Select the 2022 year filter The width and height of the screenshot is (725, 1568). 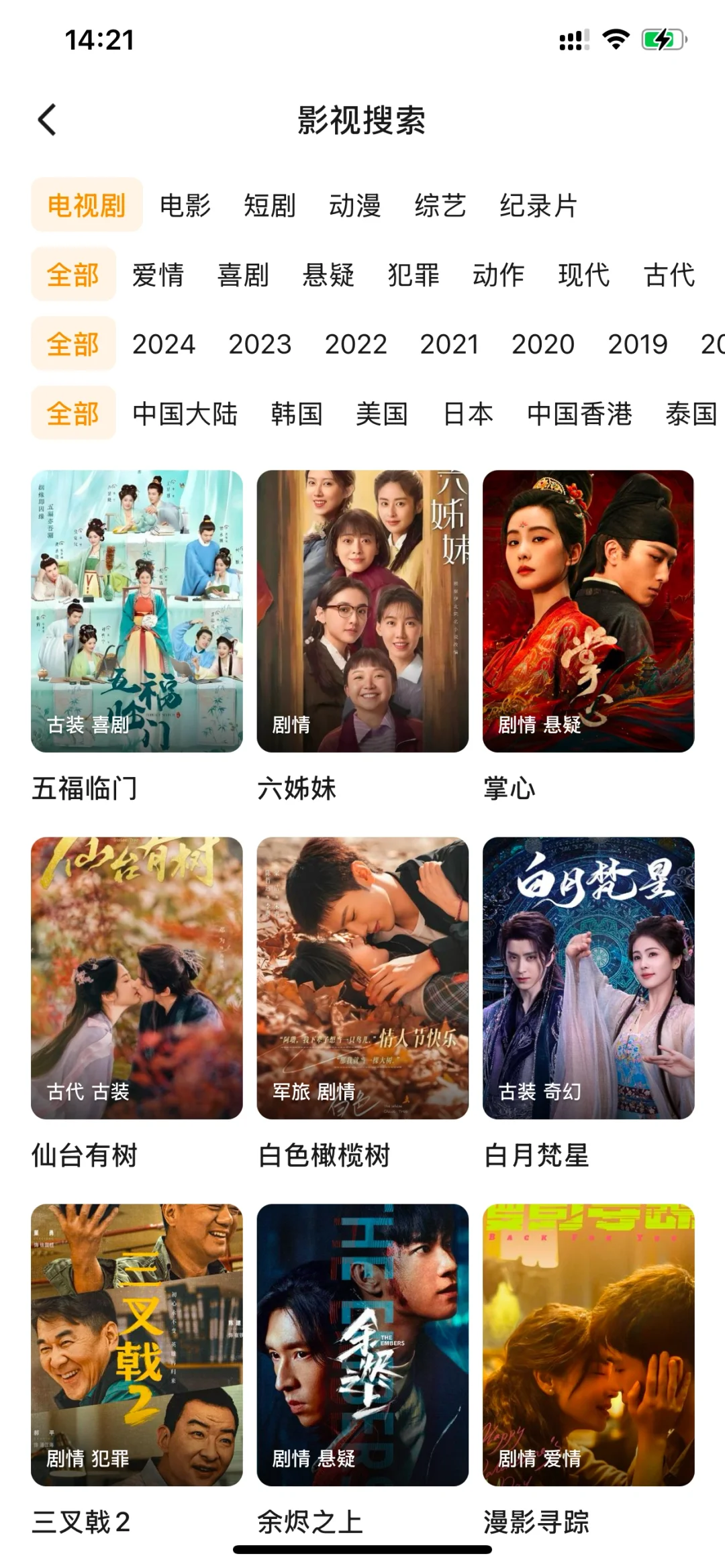pyautogui.click(x=356, y=344)
